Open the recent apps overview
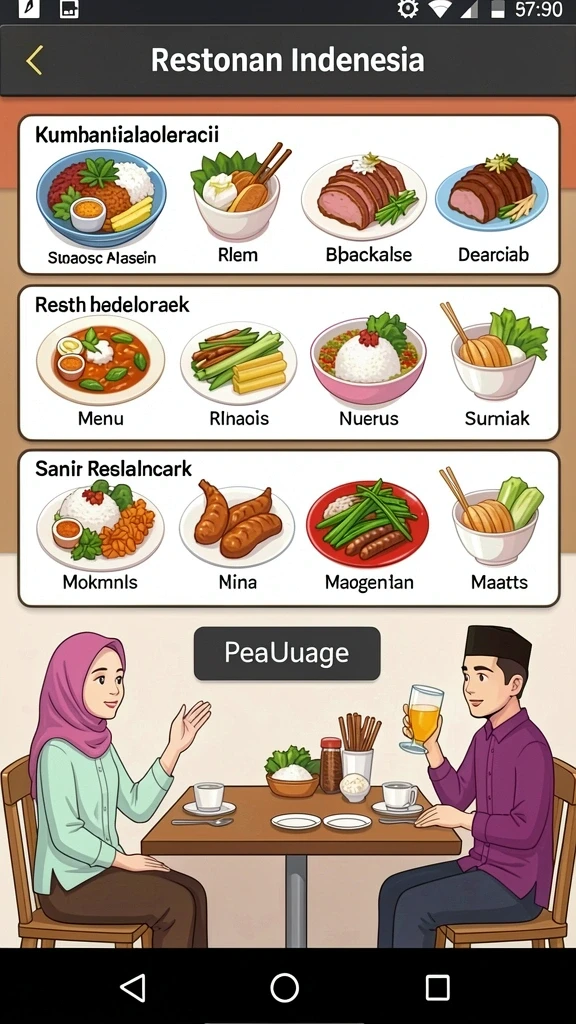The image size is (576, 1024). coord(437,988)
